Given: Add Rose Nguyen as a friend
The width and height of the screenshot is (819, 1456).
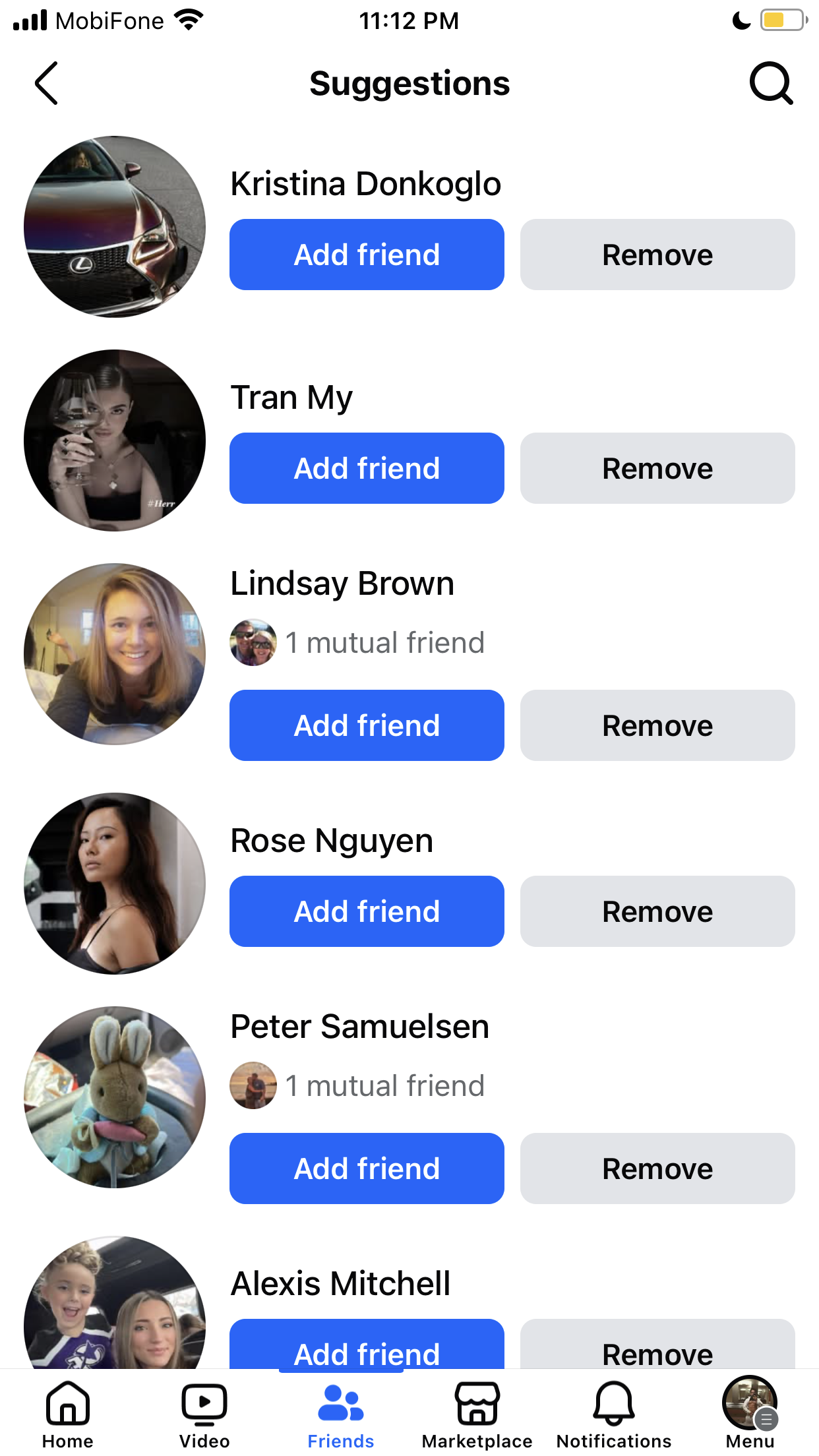Looking at the screenshot, I should pyautogui.click(x=367, y=911).
